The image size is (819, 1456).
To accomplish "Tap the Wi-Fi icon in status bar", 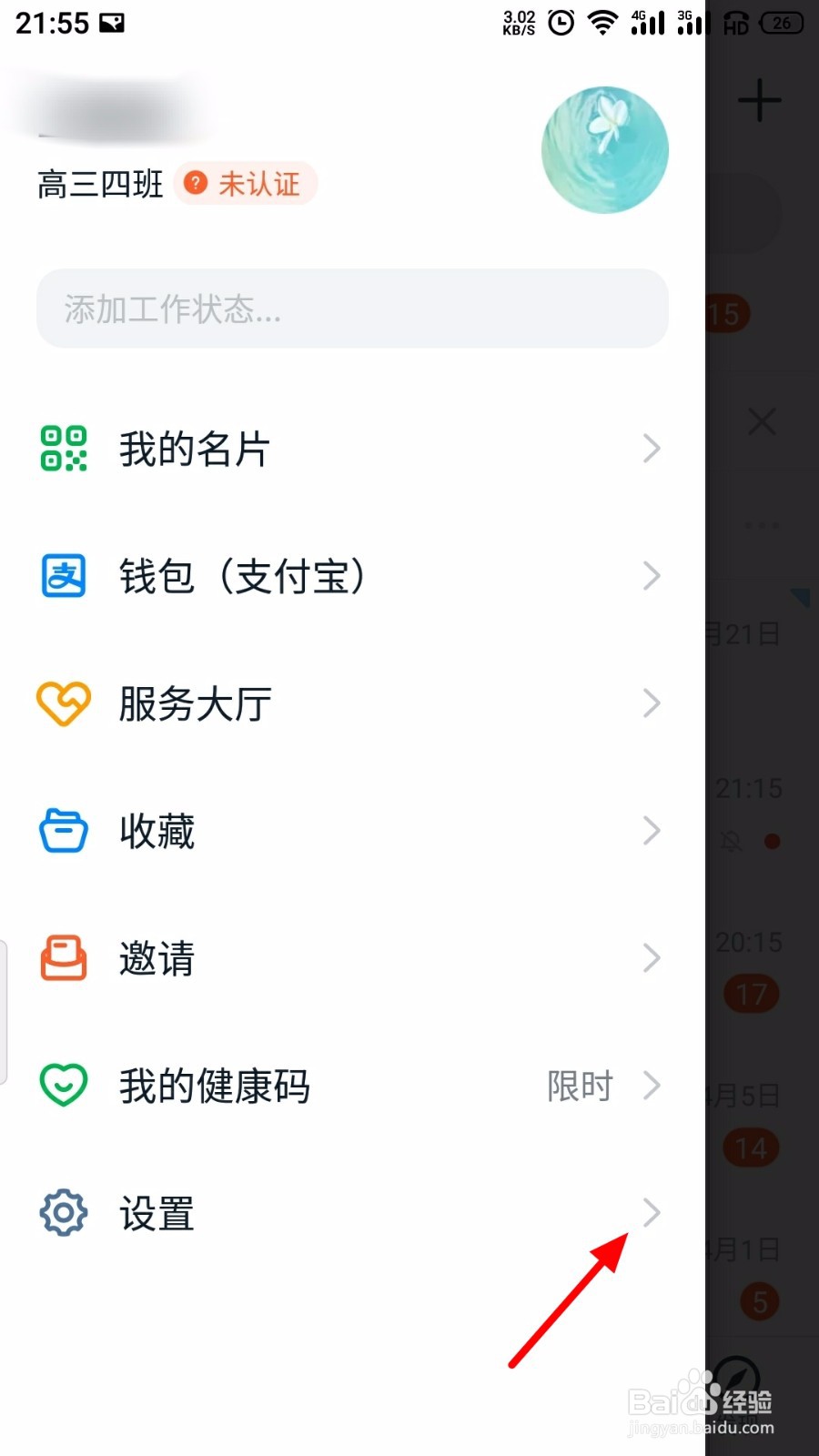I will point(602,23).
